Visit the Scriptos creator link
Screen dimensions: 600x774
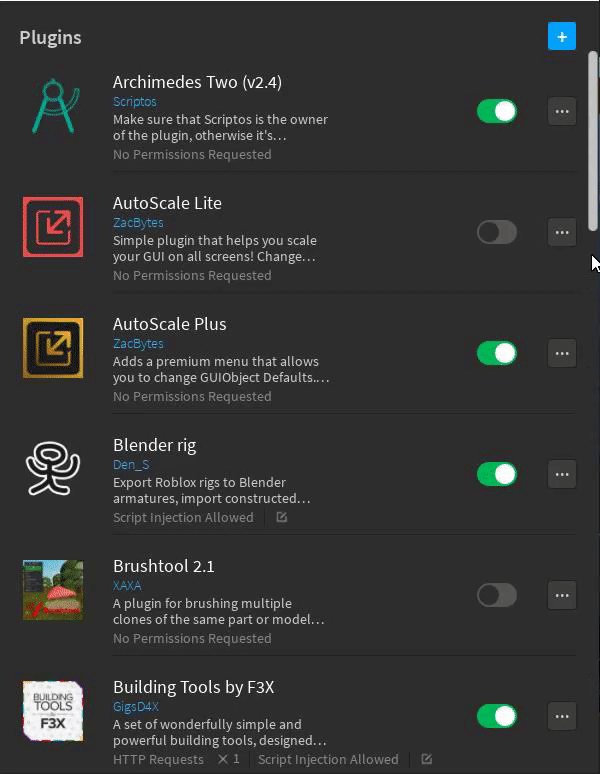click(135, 102)
